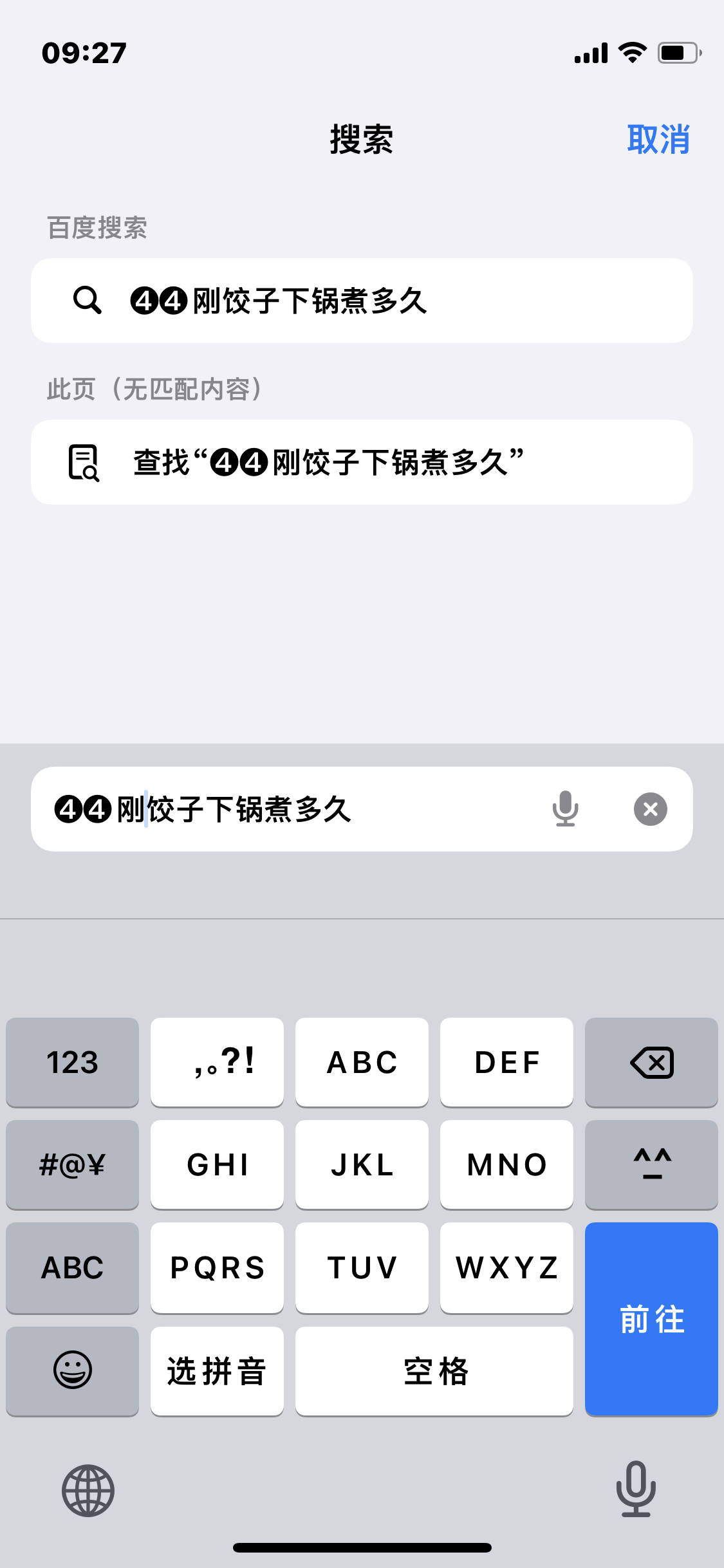
Task: Tap 取消 to cancel the search
Action: [x=658, y=139]
